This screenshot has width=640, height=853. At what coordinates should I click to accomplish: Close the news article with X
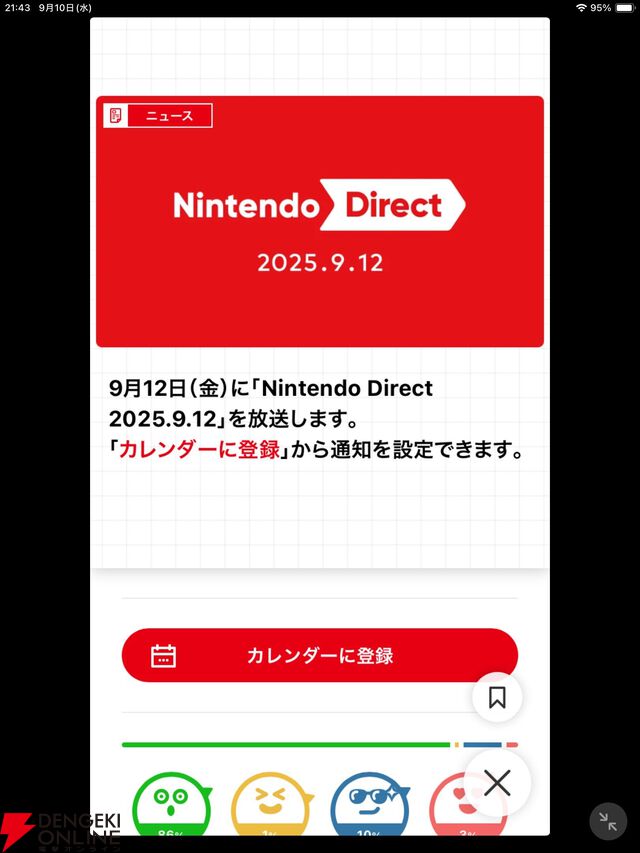[x=497, y=783]
